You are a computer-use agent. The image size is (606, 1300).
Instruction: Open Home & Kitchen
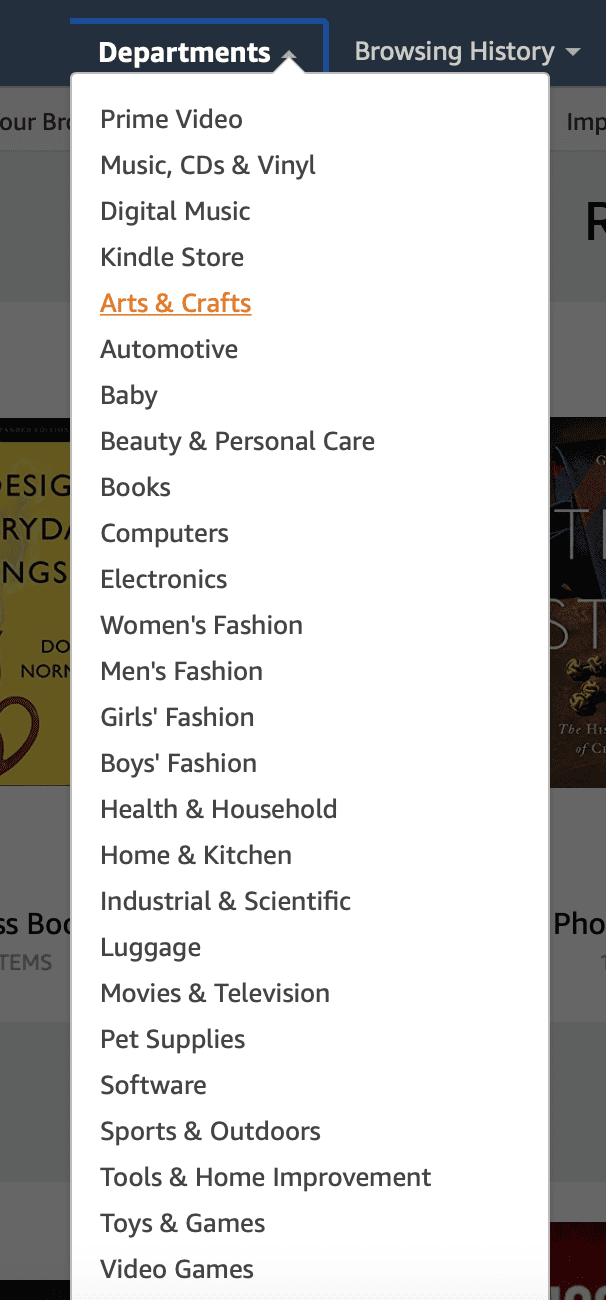pyautogui.click(x=196, y=855)
